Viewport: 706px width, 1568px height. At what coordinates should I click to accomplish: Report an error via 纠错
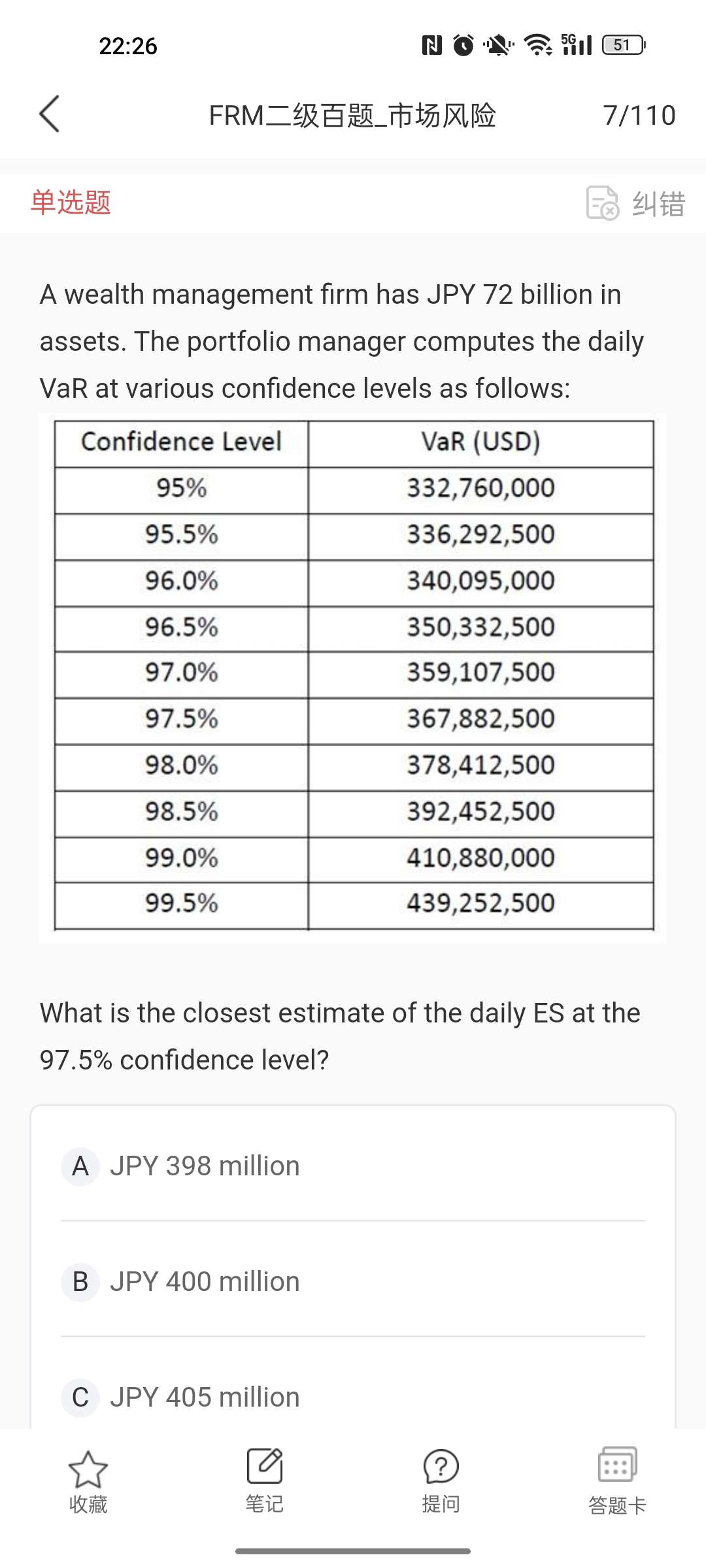click(x=635, y=203)
